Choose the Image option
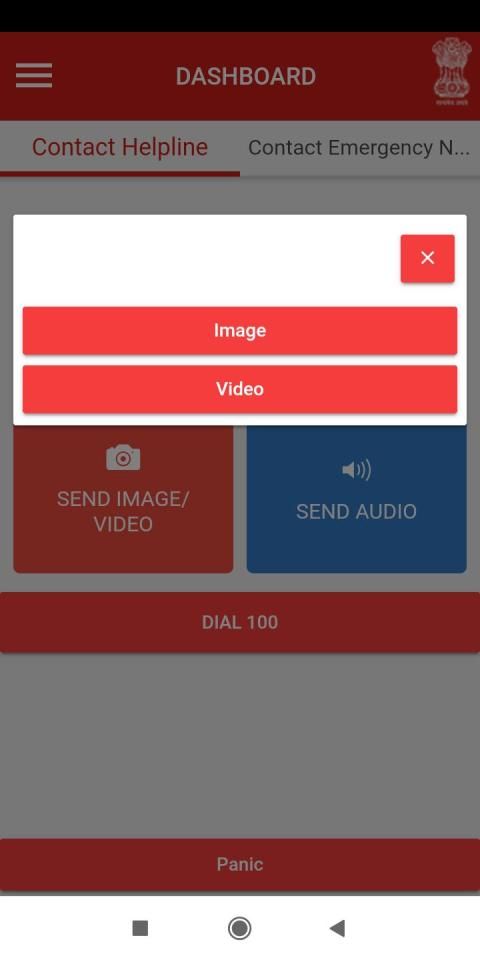The image size is (480, 960). click(x=240, y=331)
